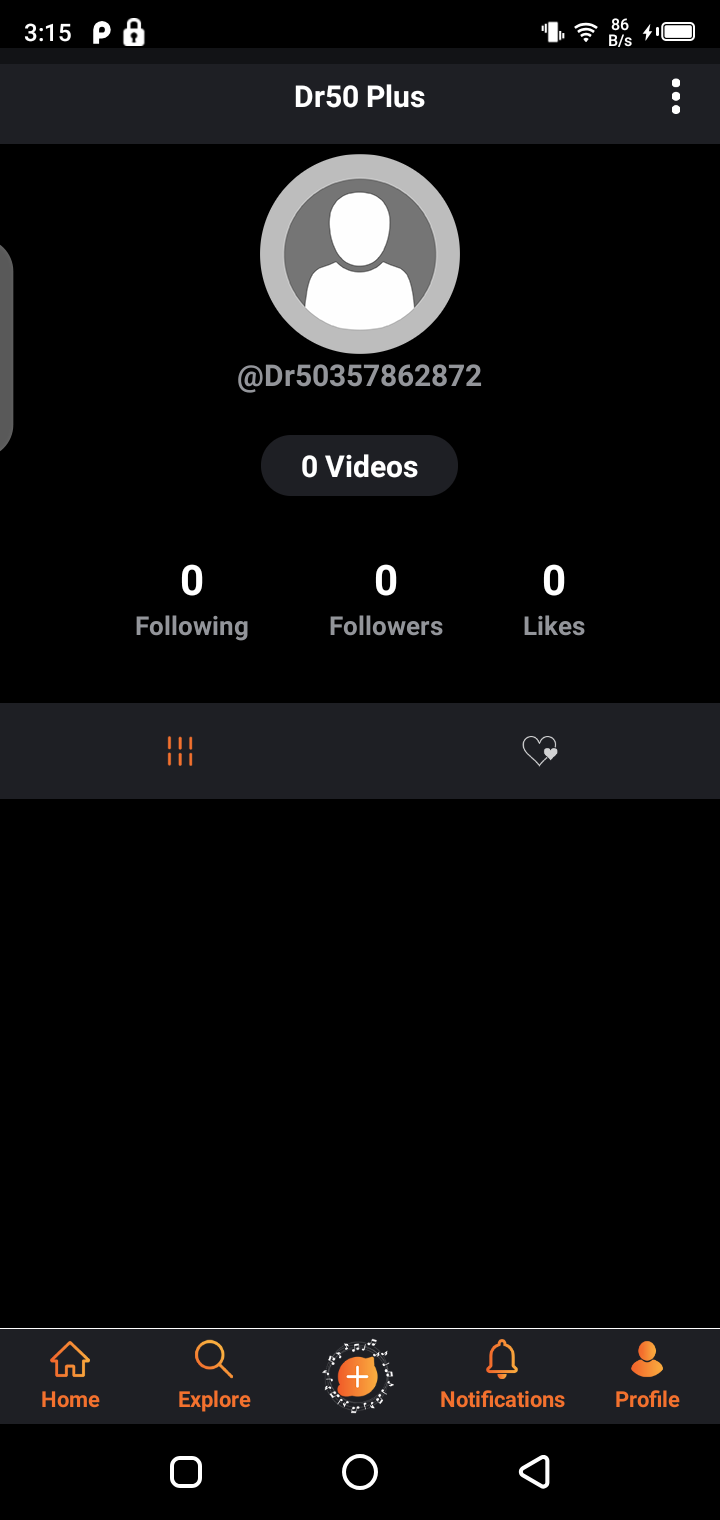Switch to the liked videos heart tab
Screen dimensions: 720x1520
click(540, 751)
